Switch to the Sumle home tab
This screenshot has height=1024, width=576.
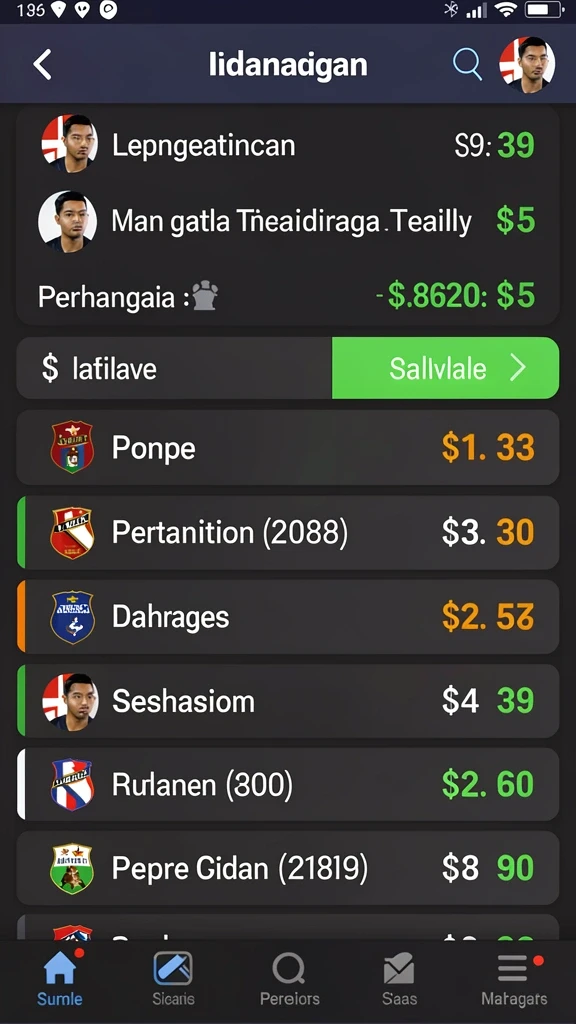click(60, 979)
